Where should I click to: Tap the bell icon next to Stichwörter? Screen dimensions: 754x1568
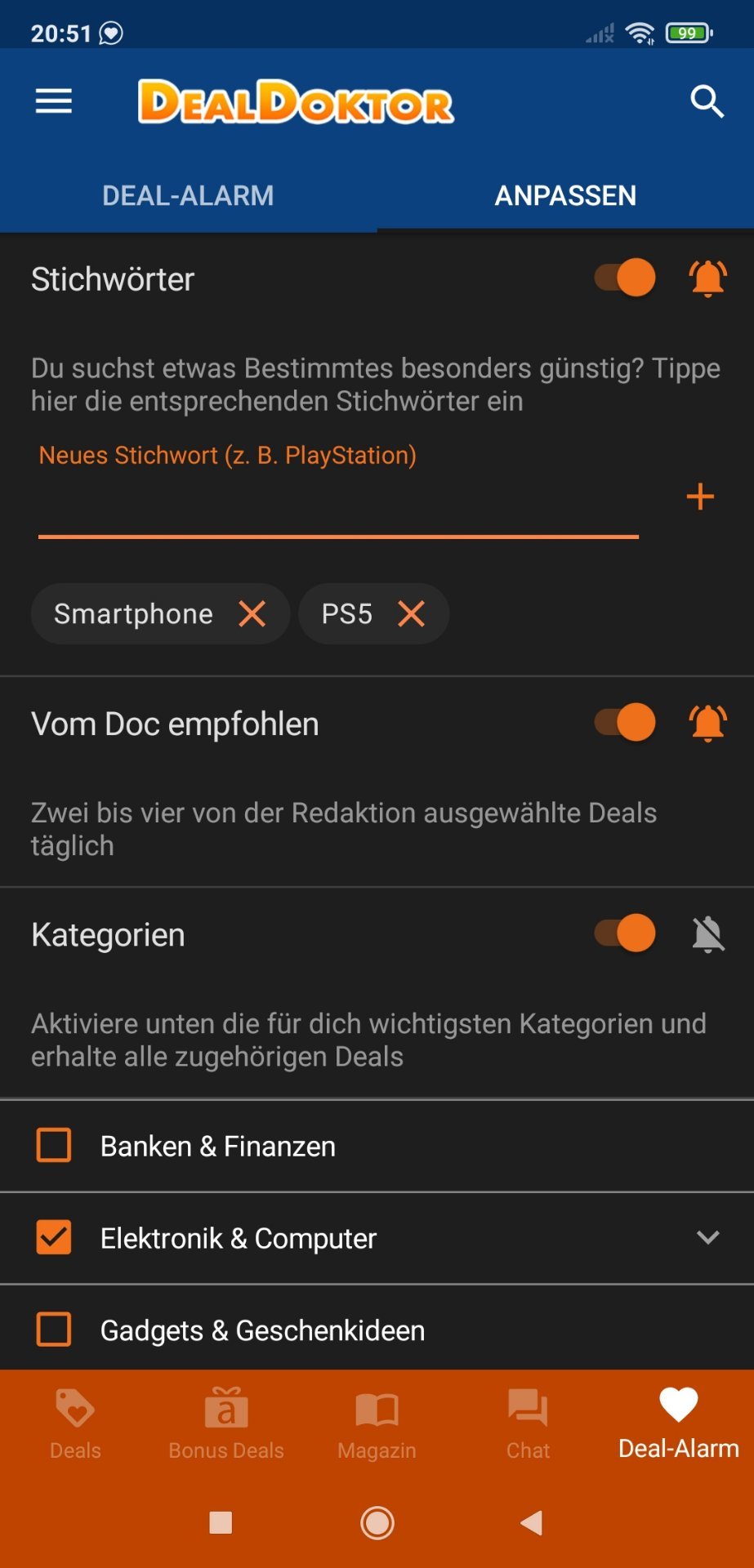pyautogui.click(x=708, y=278)
